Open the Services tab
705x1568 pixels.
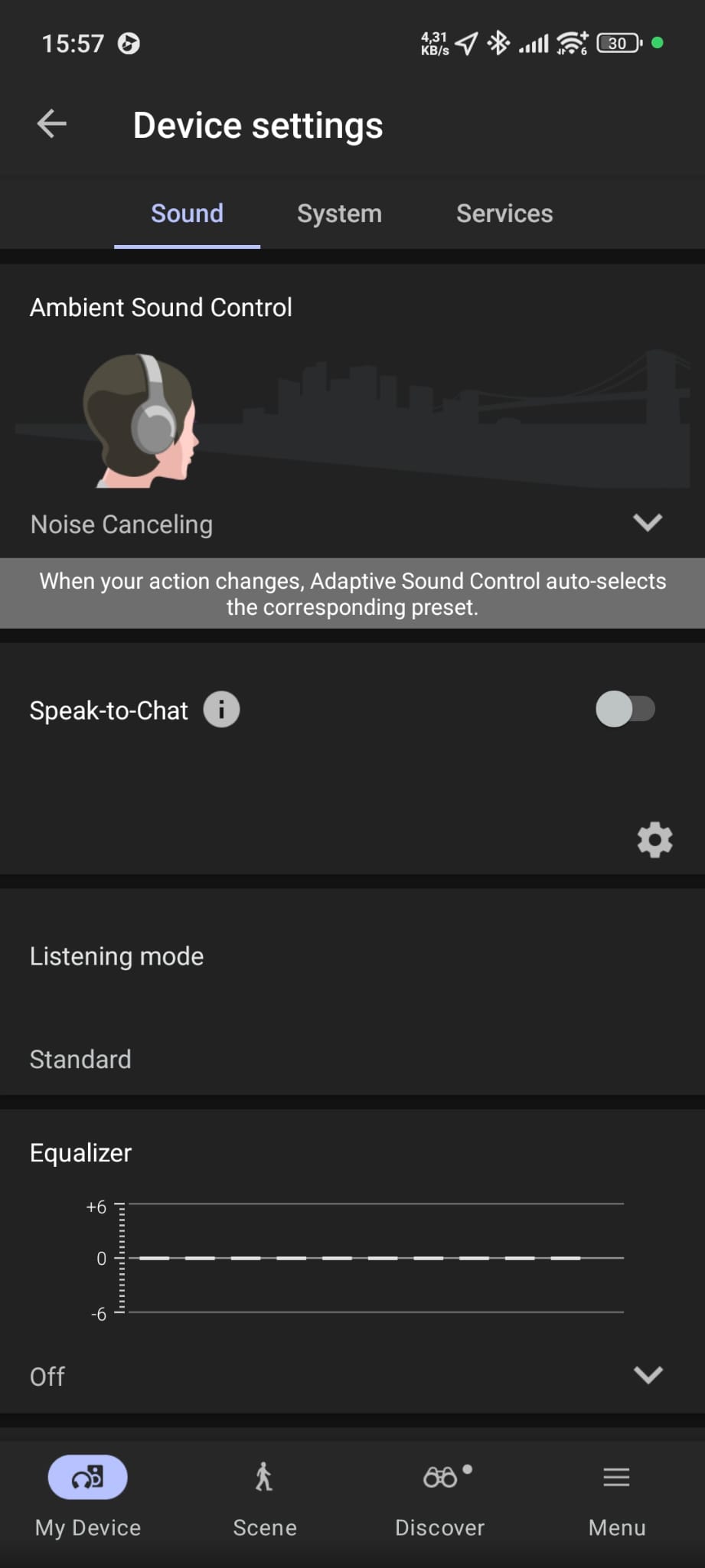coord(504,214)
